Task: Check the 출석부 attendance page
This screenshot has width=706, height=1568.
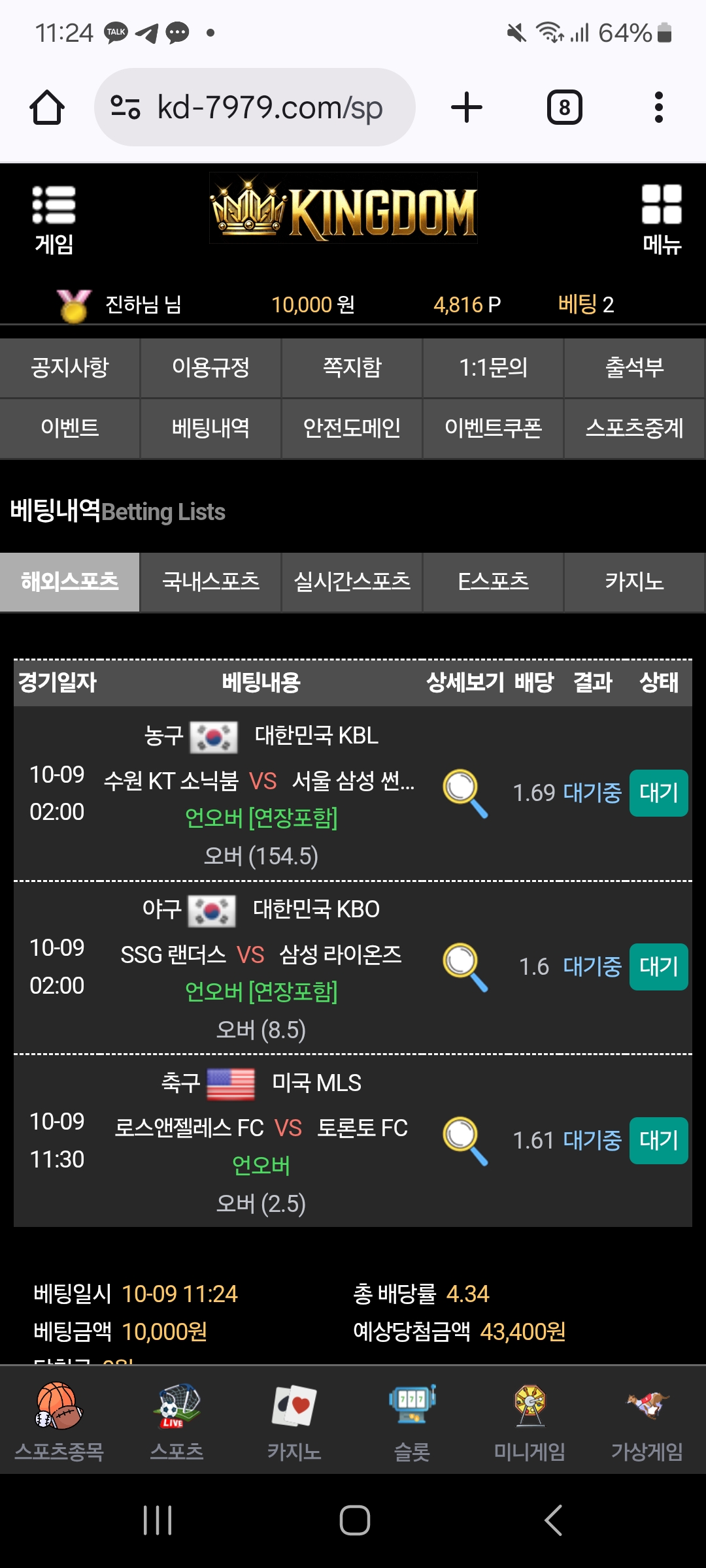Action: click(x=634, y=368)
